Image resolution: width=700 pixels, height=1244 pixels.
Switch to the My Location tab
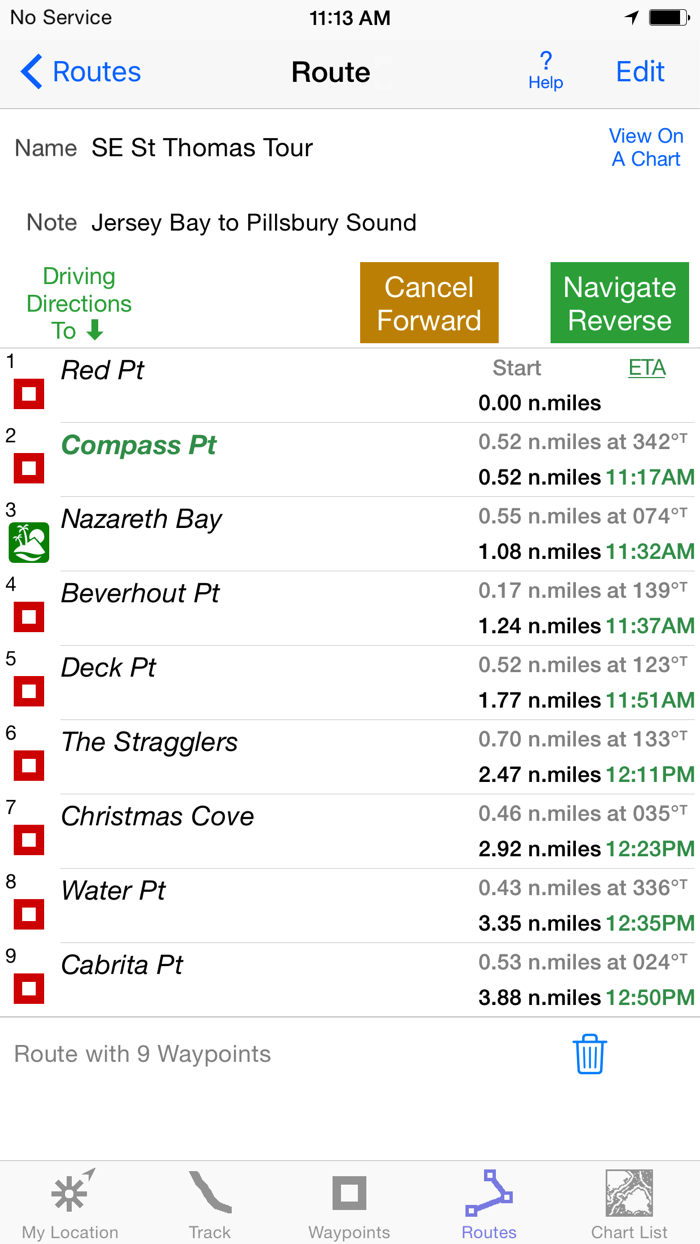70,1204
